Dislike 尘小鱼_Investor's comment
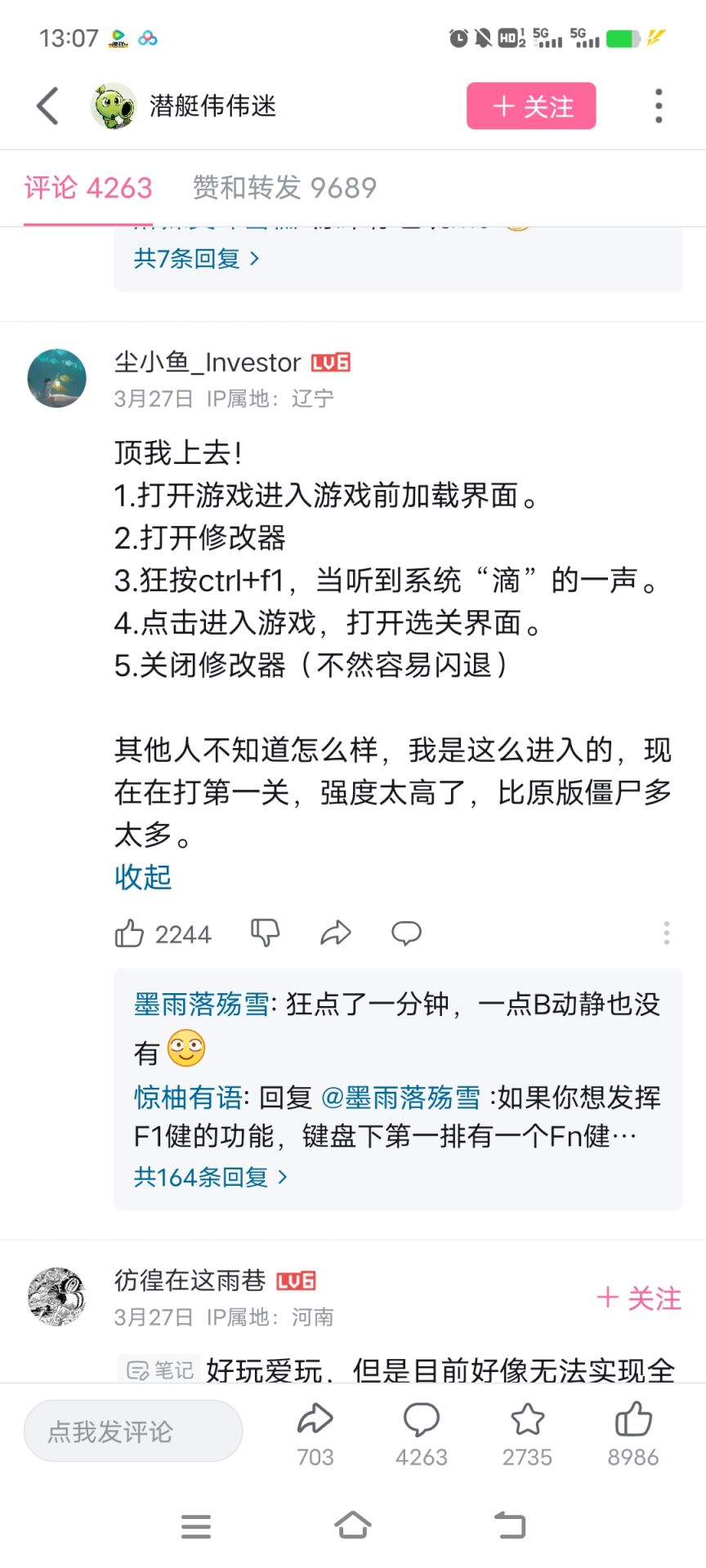The height and width of the screenshot is (1568, 706). pos(265,933)
